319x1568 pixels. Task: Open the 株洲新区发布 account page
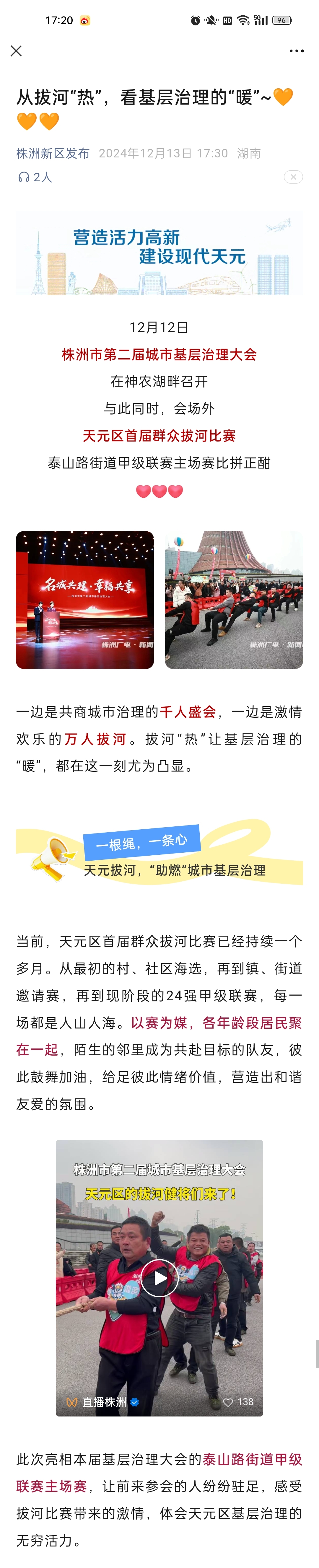(x=53, y=153)
